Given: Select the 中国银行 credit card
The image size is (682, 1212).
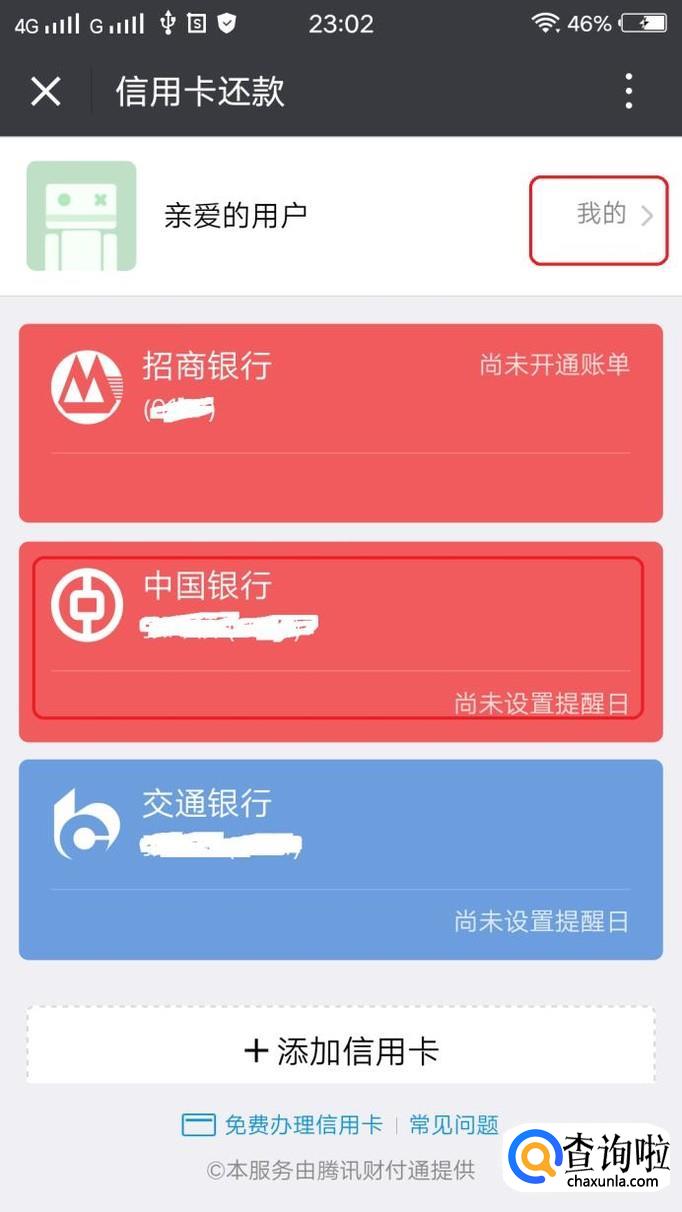Looking at the screenshot, I should tap(340, 638).
